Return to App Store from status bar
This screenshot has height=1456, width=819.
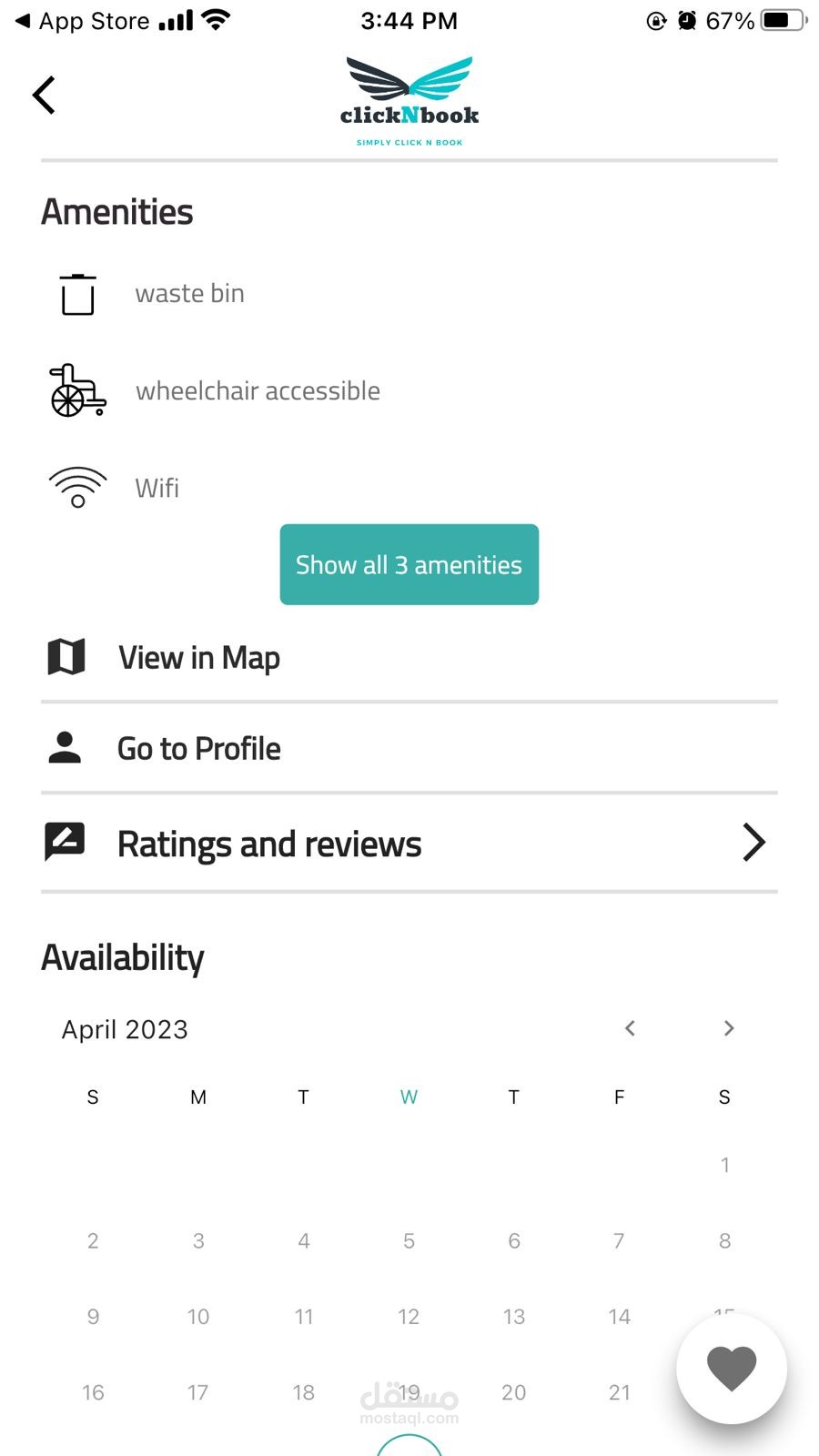tap(82, 20)
